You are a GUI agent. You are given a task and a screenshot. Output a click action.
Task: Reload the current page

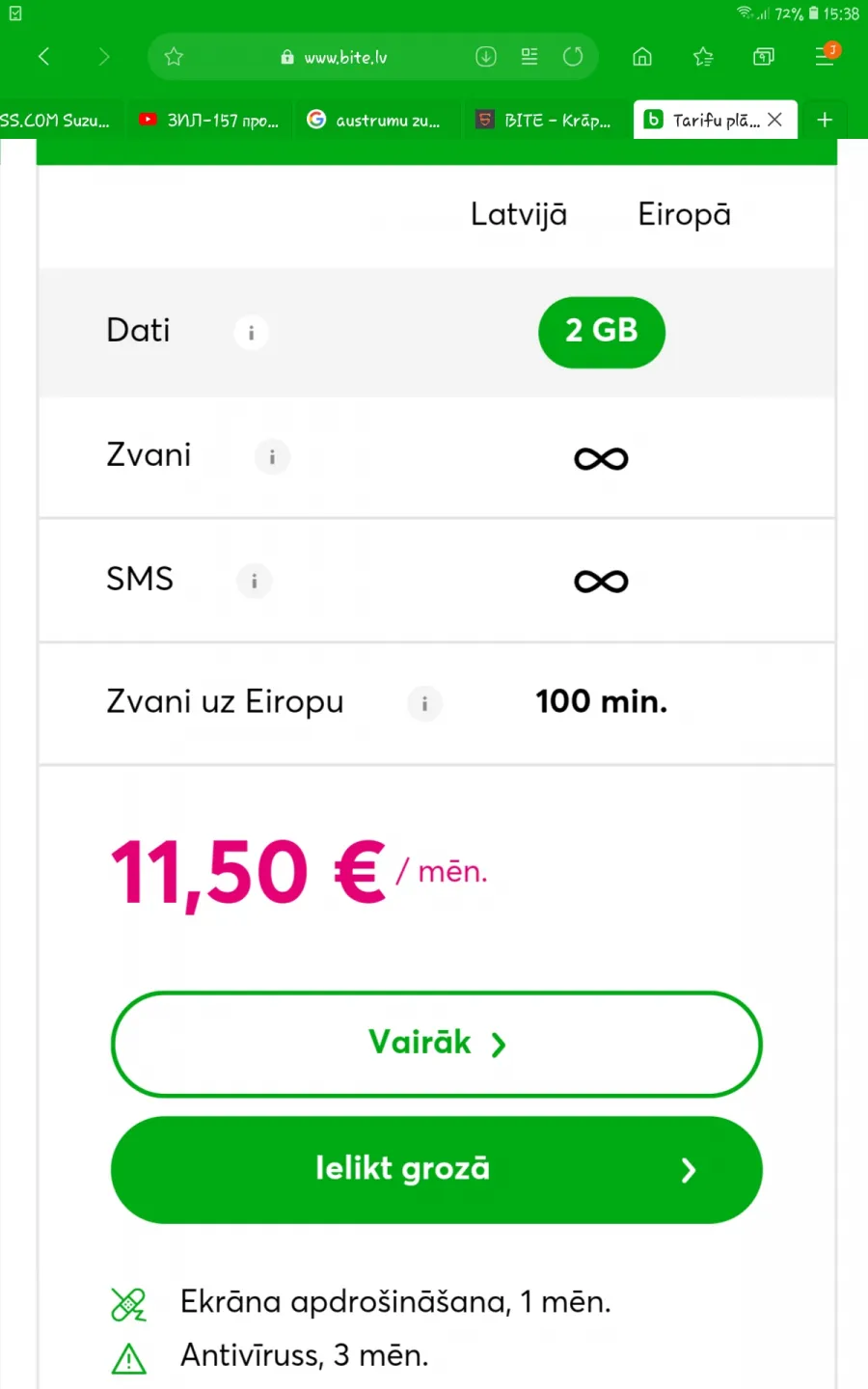coord(573,57)
